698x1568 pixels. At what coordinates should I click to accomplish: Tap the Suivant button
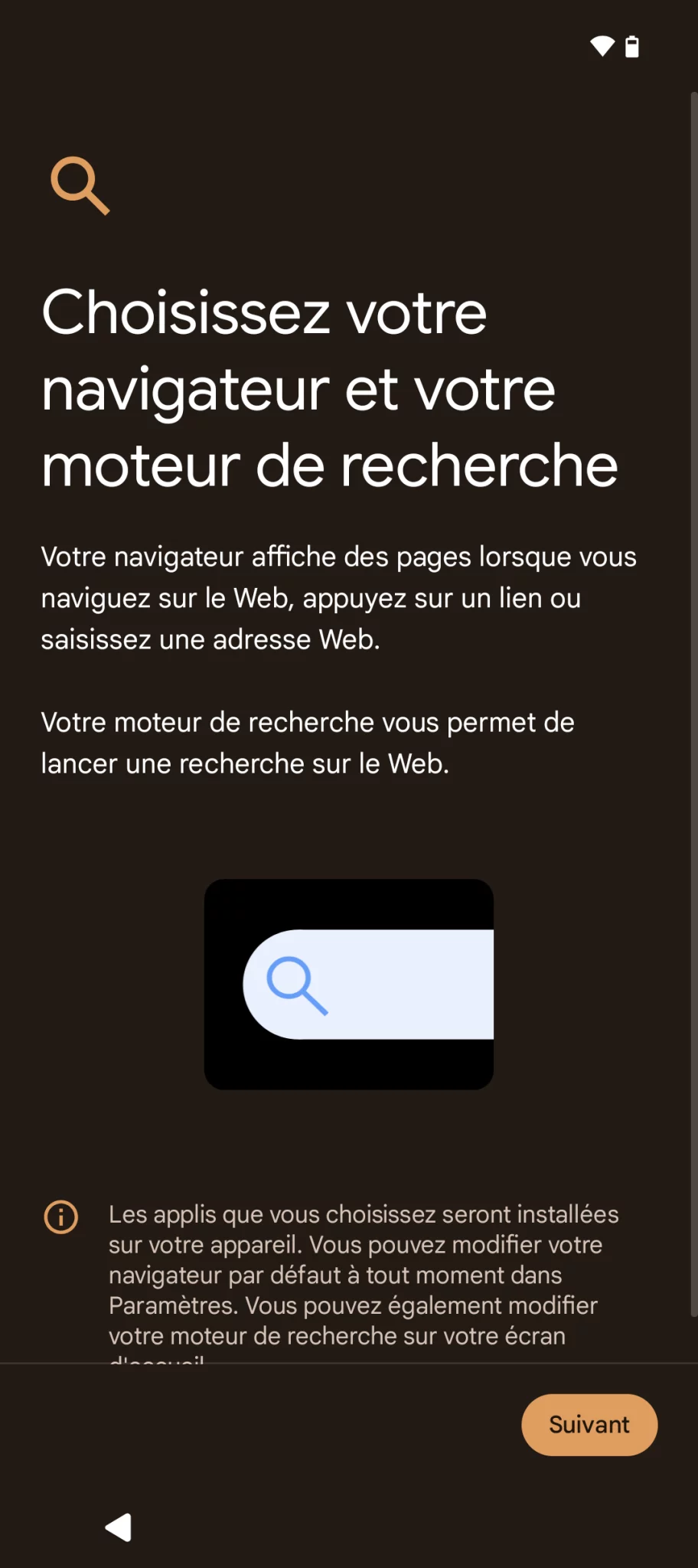(589, 1425)
